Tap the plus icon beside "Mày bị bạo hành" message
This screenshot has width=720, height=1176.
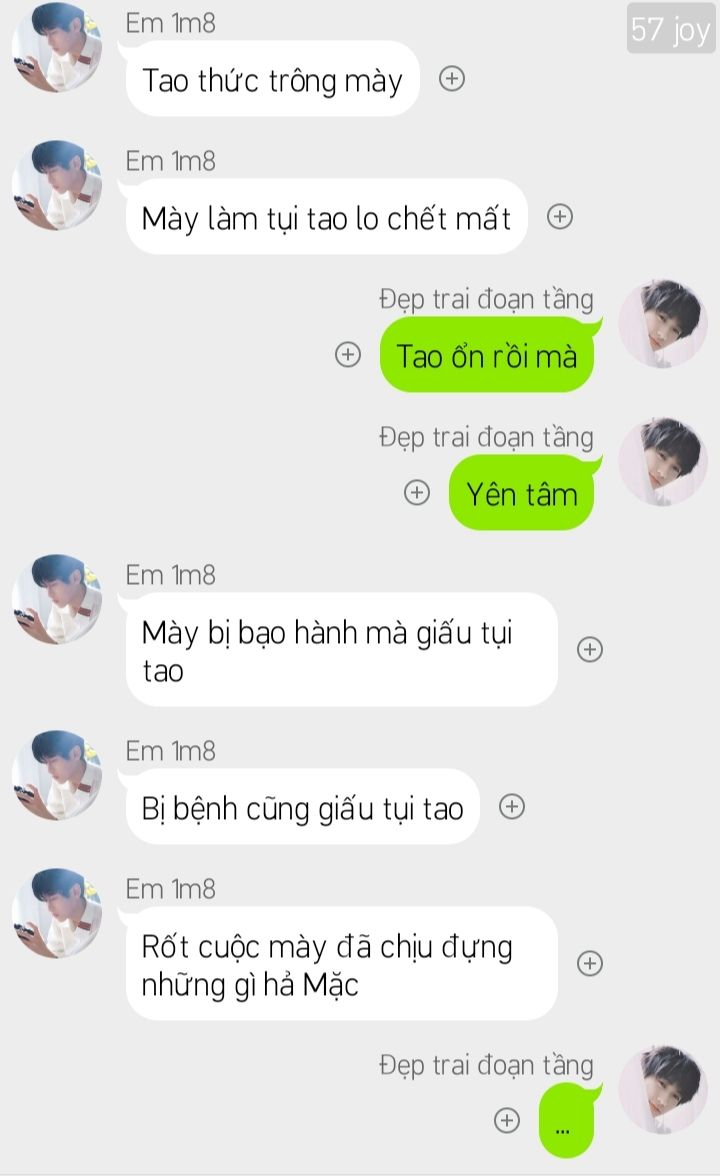590,650
